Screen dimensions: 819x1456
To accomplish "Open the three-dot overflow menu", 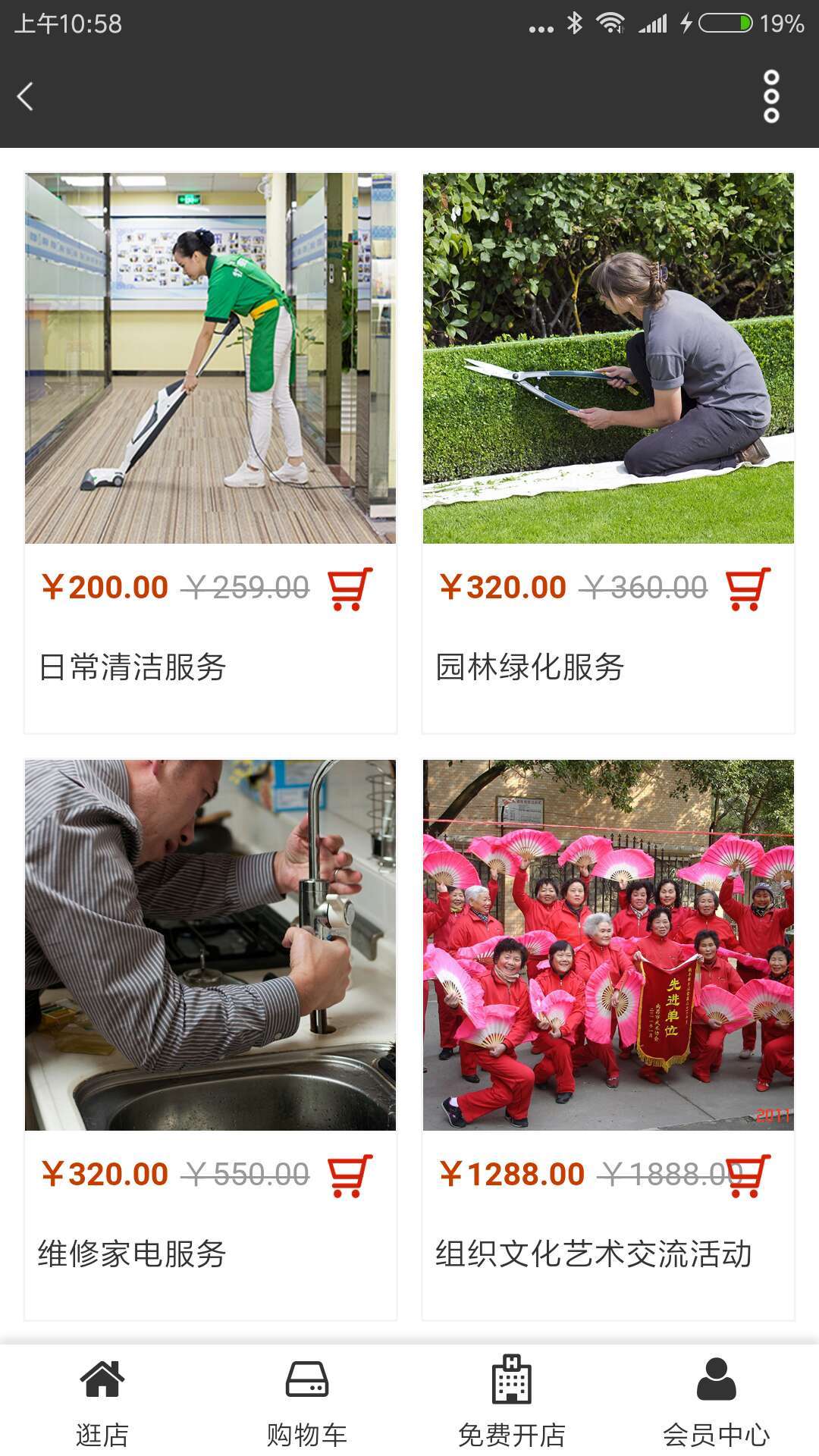I will pyautogui.click(x=771, y=97).
